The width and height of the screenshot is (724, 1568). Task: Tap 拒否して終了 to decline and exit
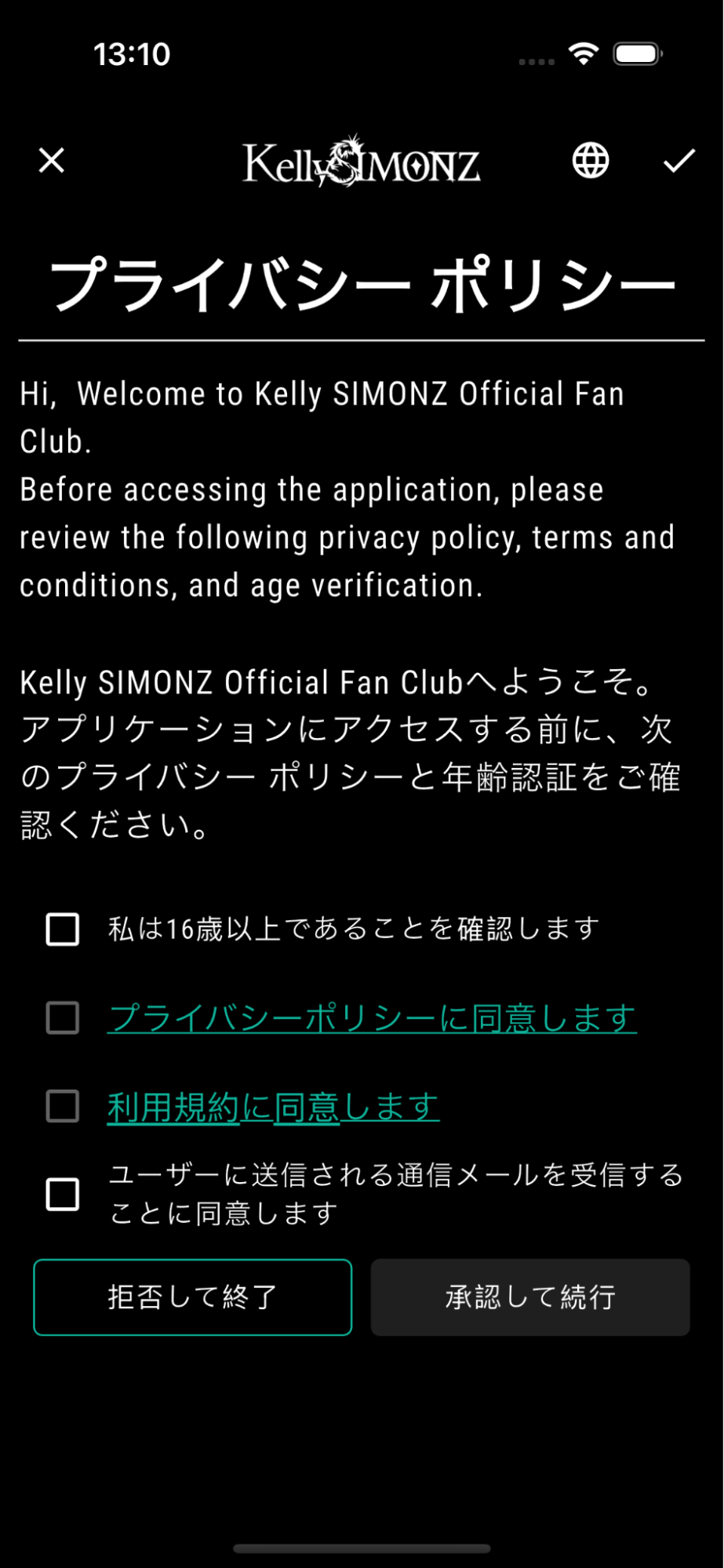click(x=193, y=1297)
